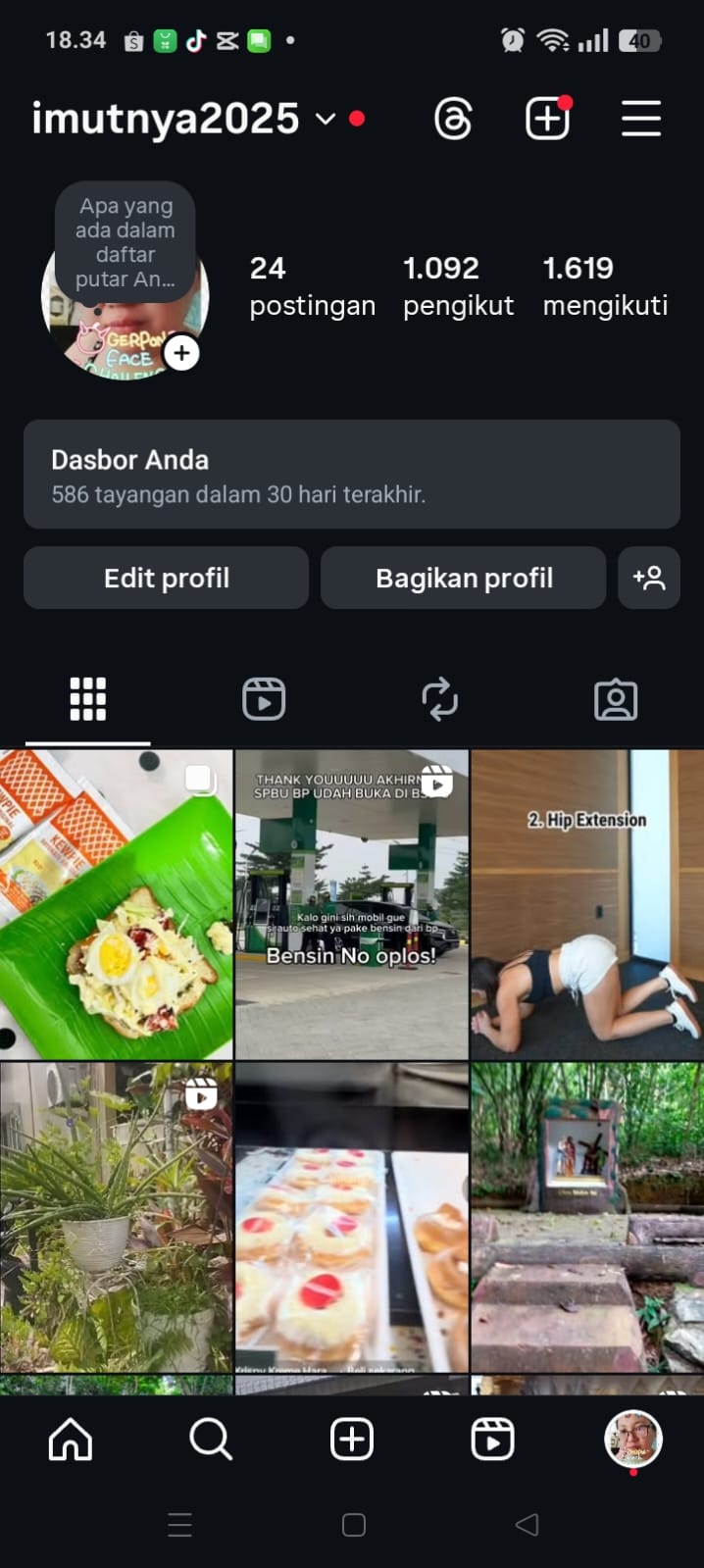Switch to the tagged photos tab
This screenshot has width=704, height=1568.
616,699
